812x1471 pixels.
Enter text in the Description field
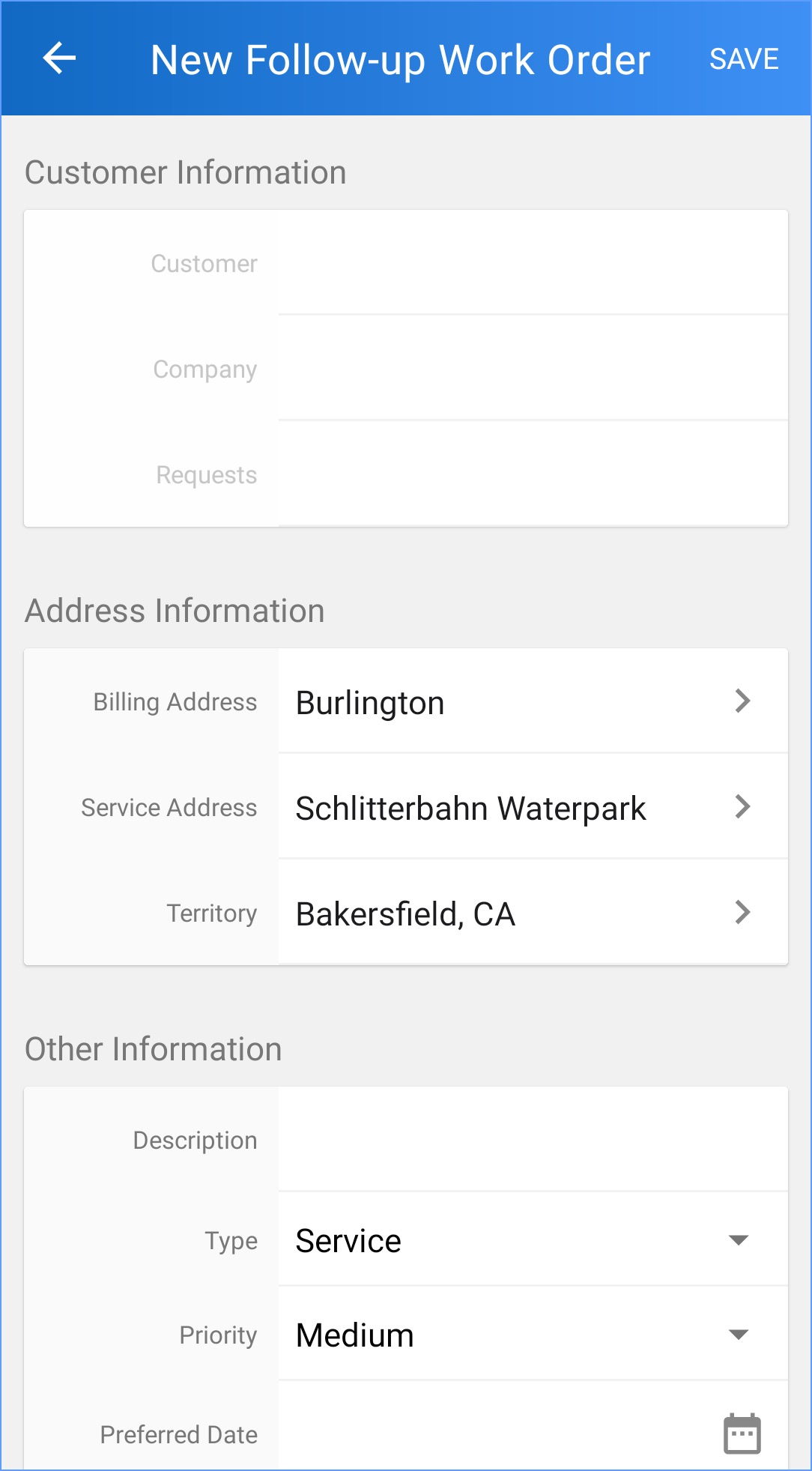(x=532, y=1140)
